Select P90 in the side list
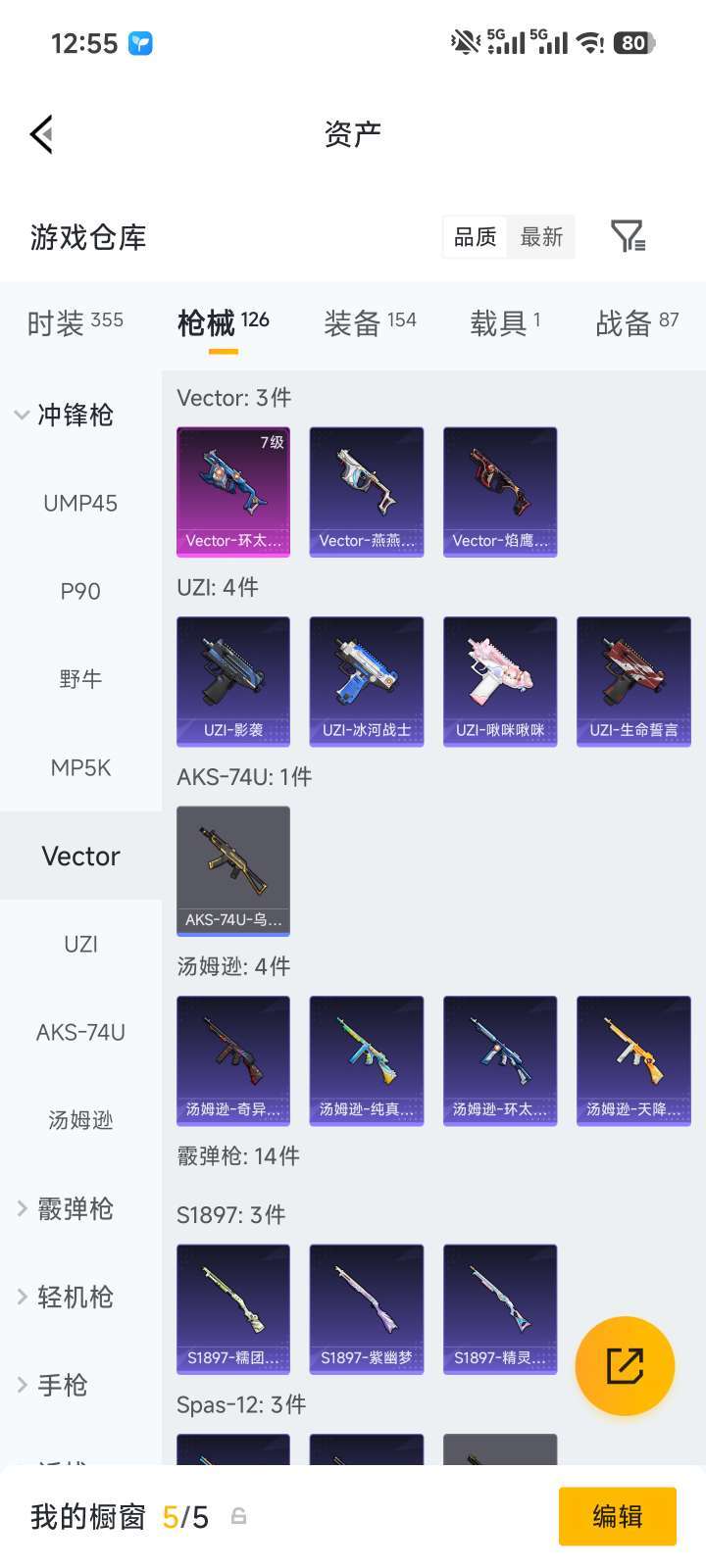This screenshot has width=706, height=1568. click(80, 592)
